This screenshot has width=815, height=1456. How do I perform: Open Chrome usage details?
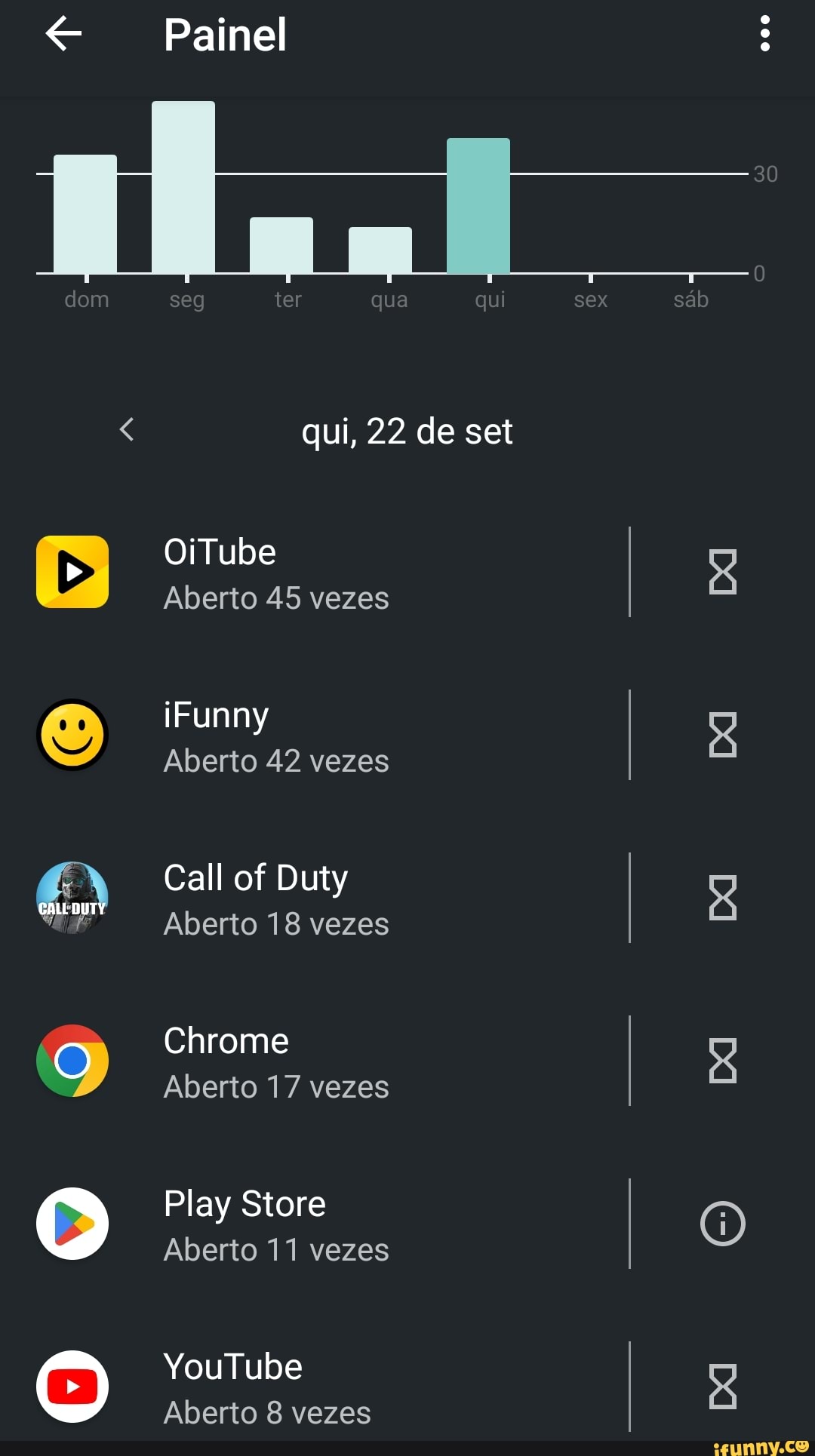314,1061
